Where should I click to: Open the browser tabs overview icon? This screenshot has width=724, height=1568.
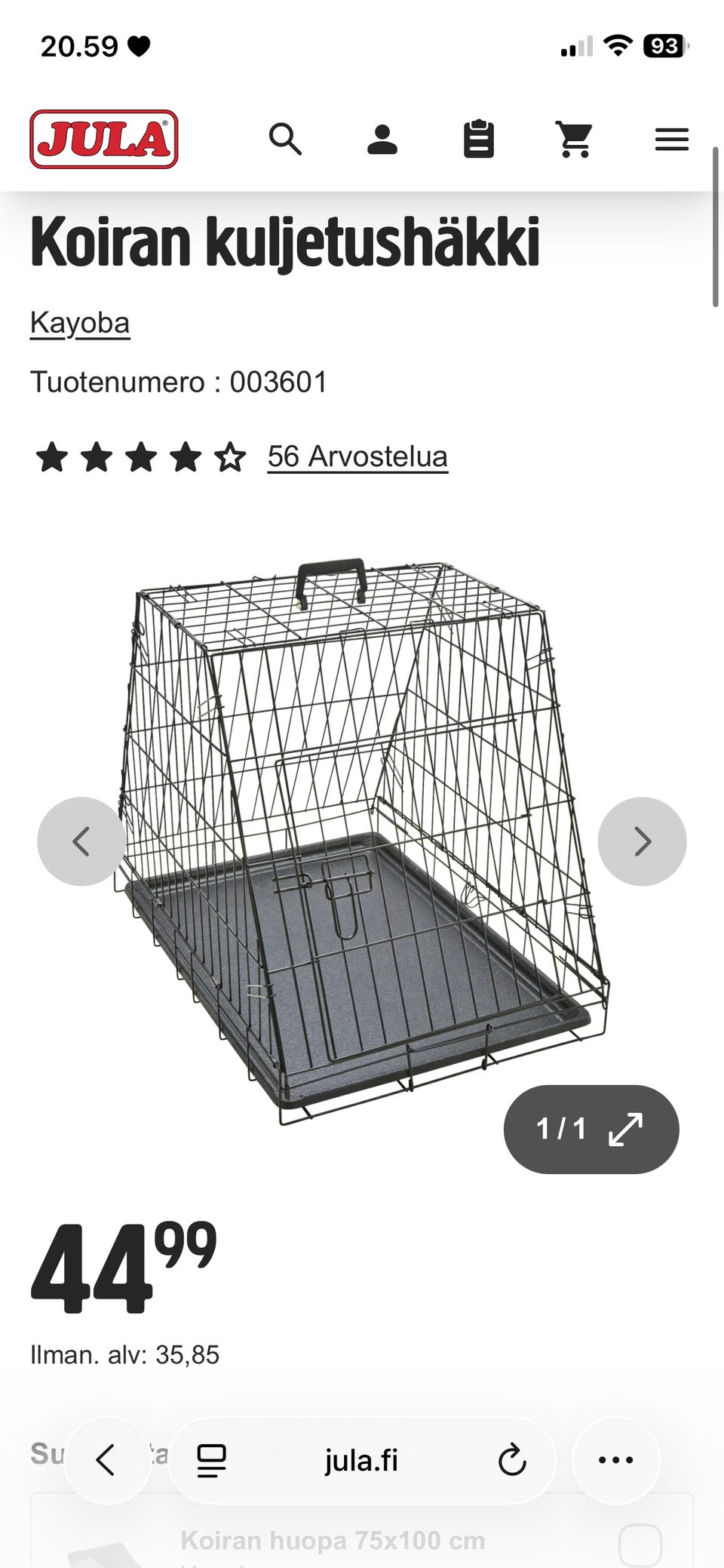tap(212, 1460)
